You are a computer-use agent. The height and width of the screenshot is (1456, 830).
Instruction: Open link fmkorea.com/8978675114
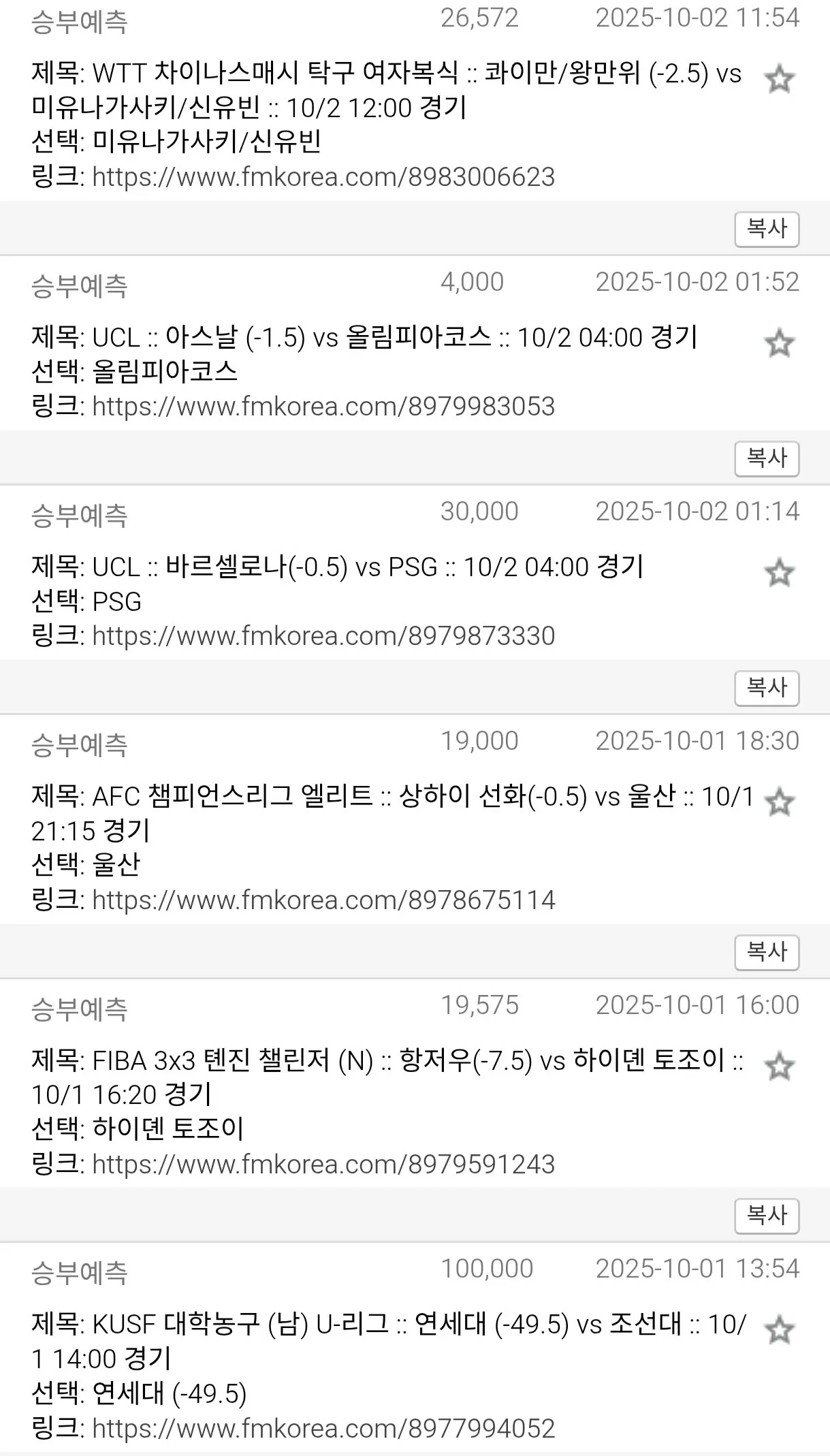323,900
